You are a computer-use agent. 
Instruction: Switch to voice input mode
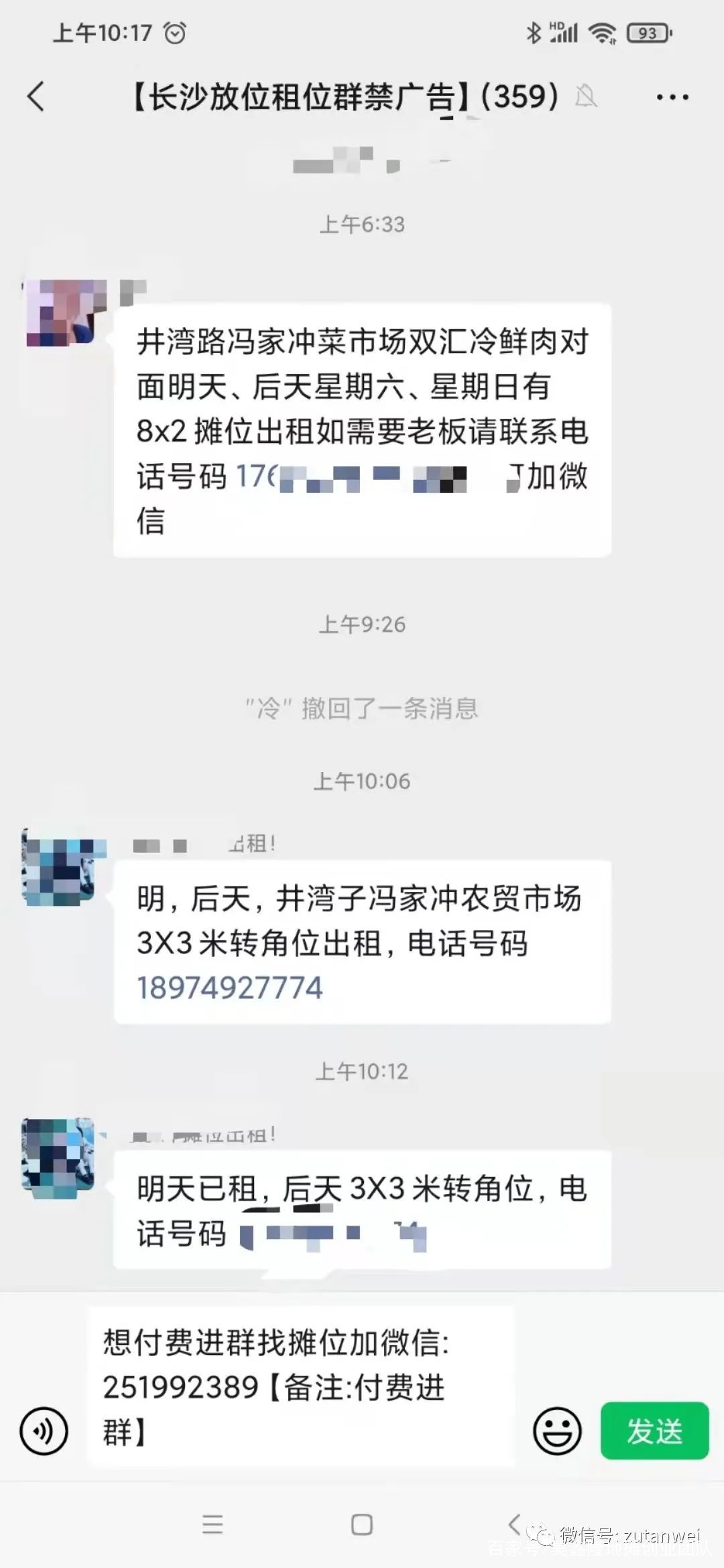(x=44, y=1431)
